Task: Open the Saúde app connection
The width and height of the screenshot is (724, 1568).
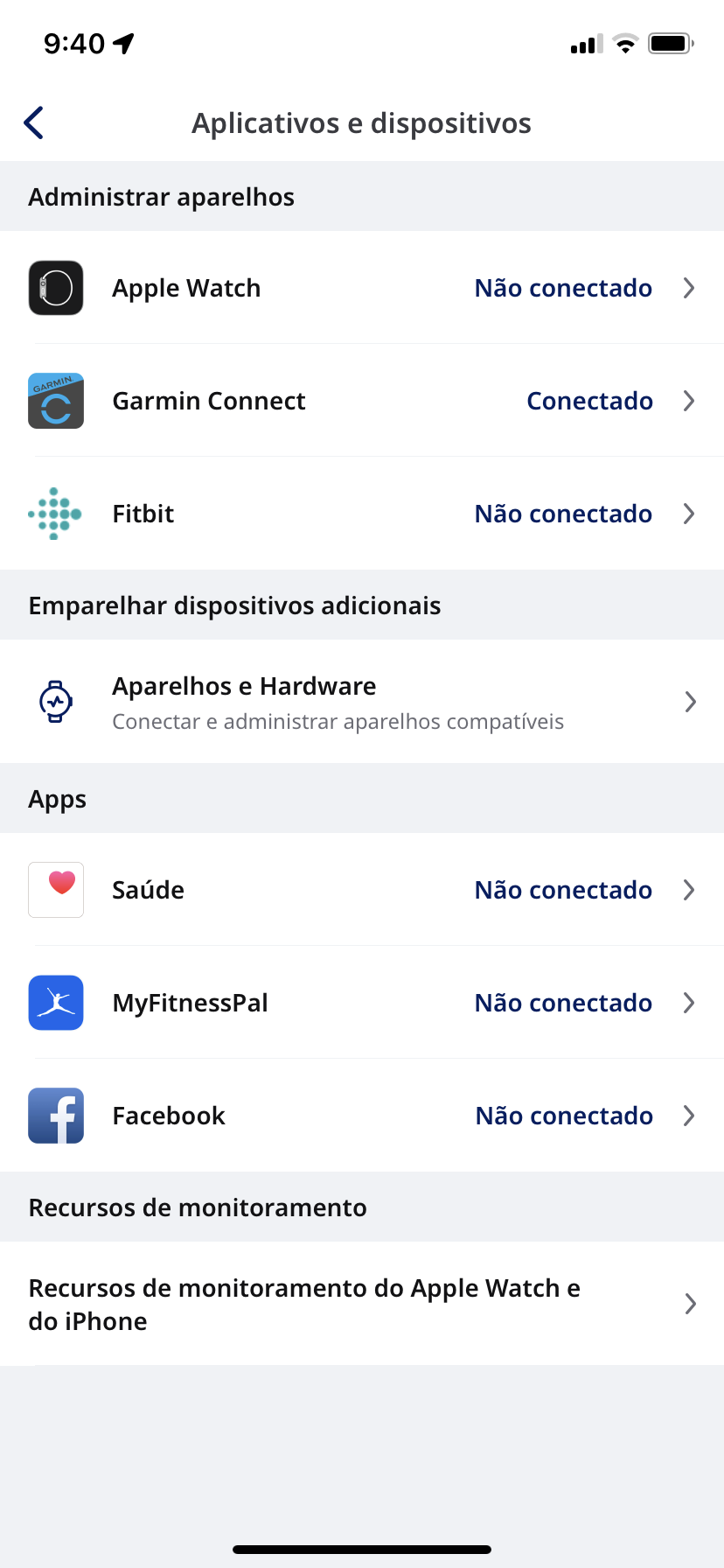Action: pos(362,890)
